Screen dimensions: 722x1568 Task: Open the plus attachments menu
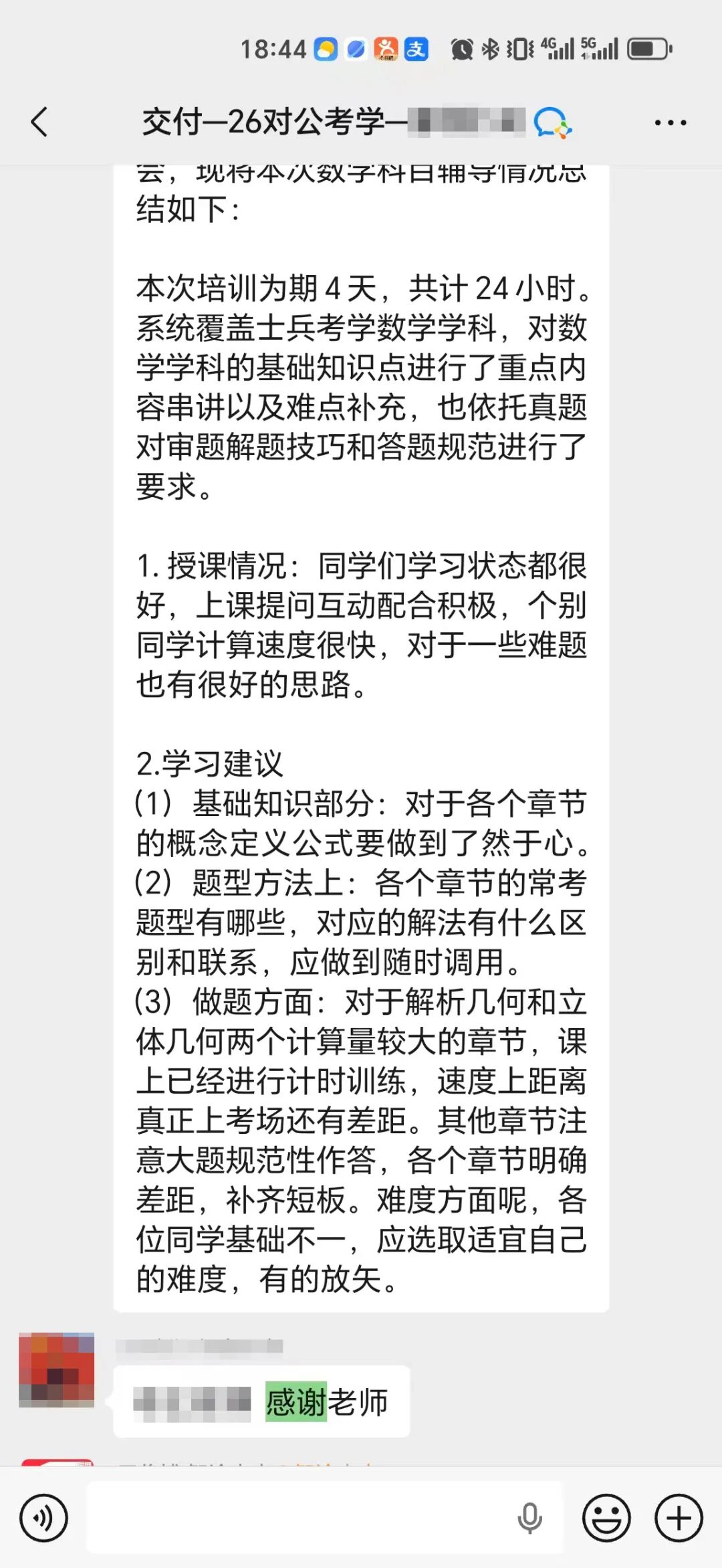[x=679, y=1518]
